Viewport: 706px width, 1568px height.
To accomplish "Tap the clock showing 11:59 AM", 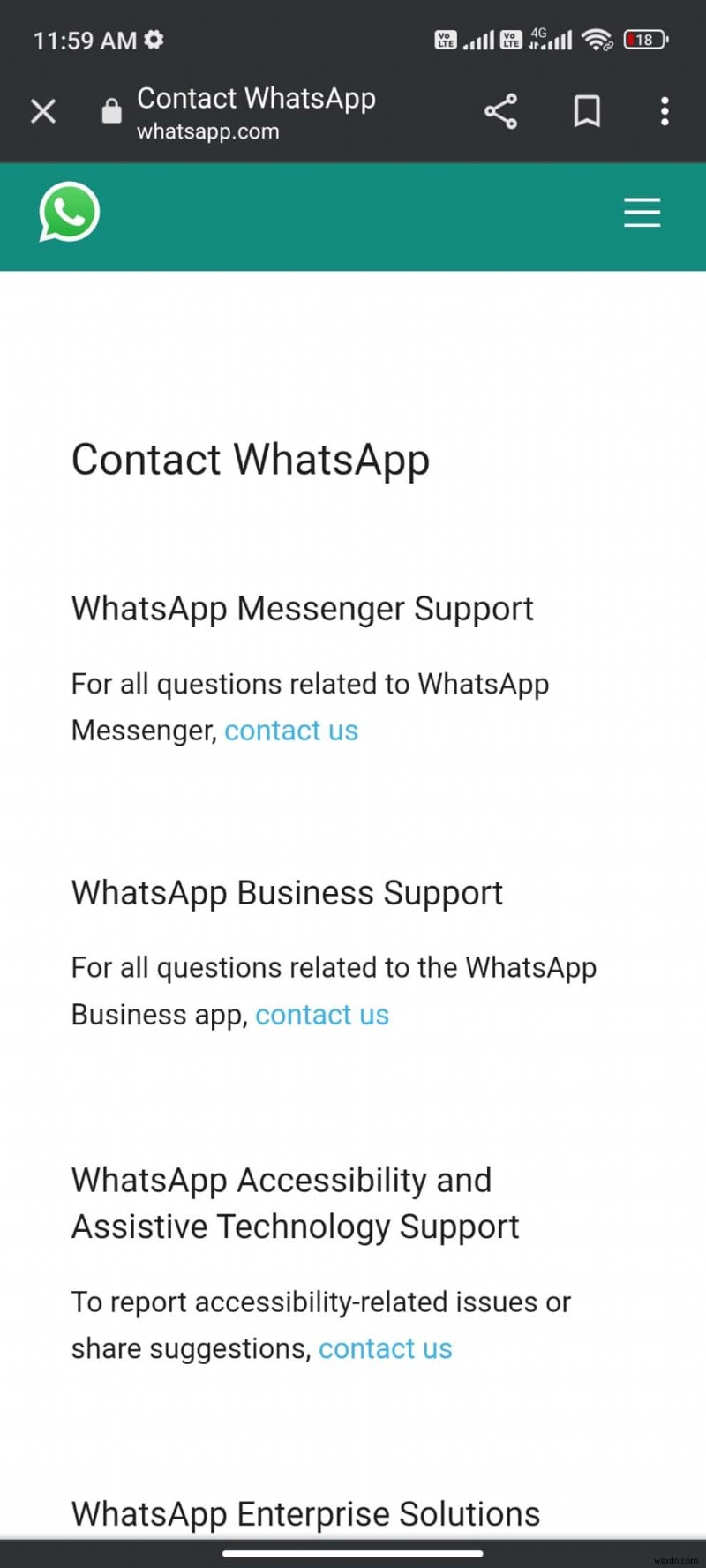I will tap(86, 39).
